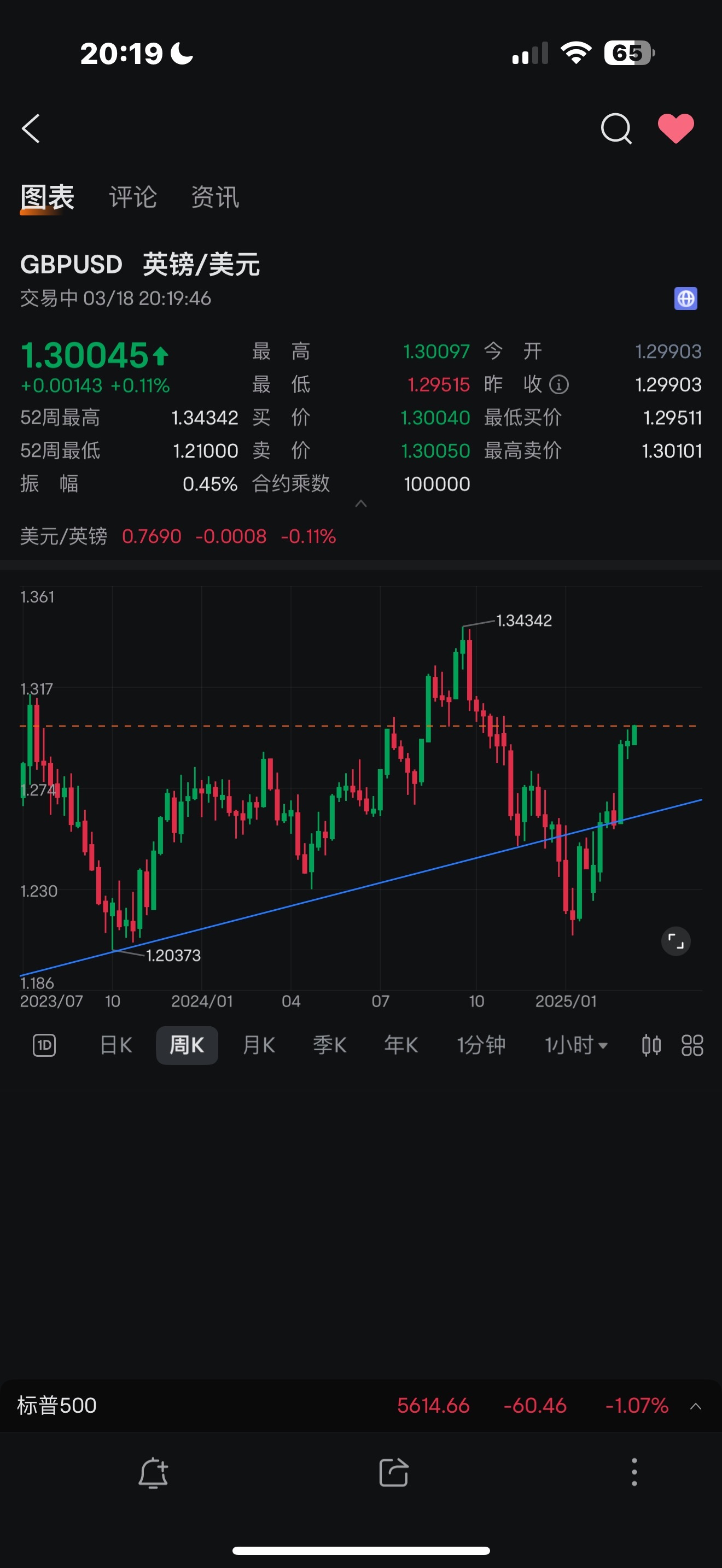Switch chart to 1分钟
This screenshot has width=722, height=1568.
(481, 1045)
